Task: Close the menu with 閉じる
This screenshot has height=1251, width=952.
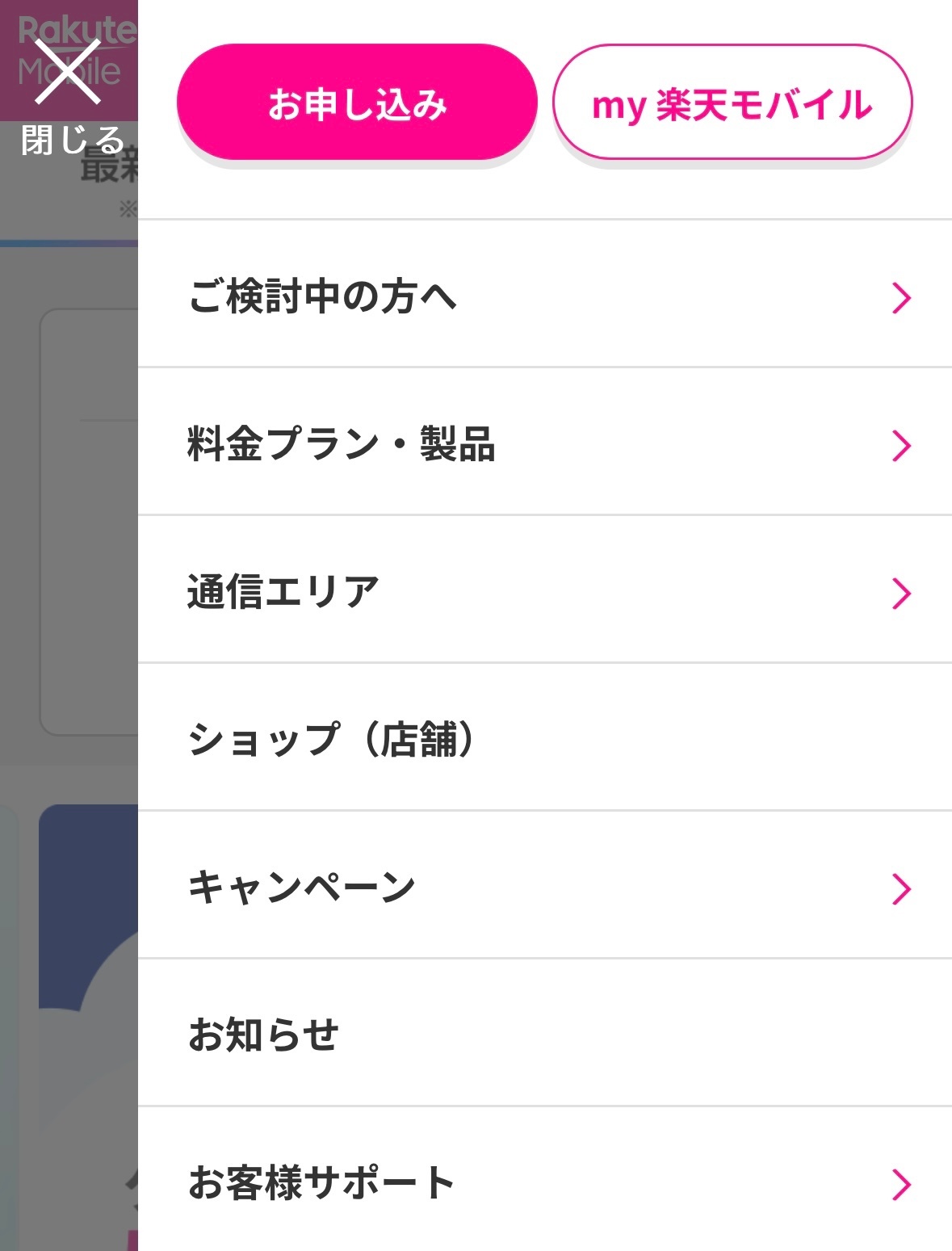Action: coord(69,93)
